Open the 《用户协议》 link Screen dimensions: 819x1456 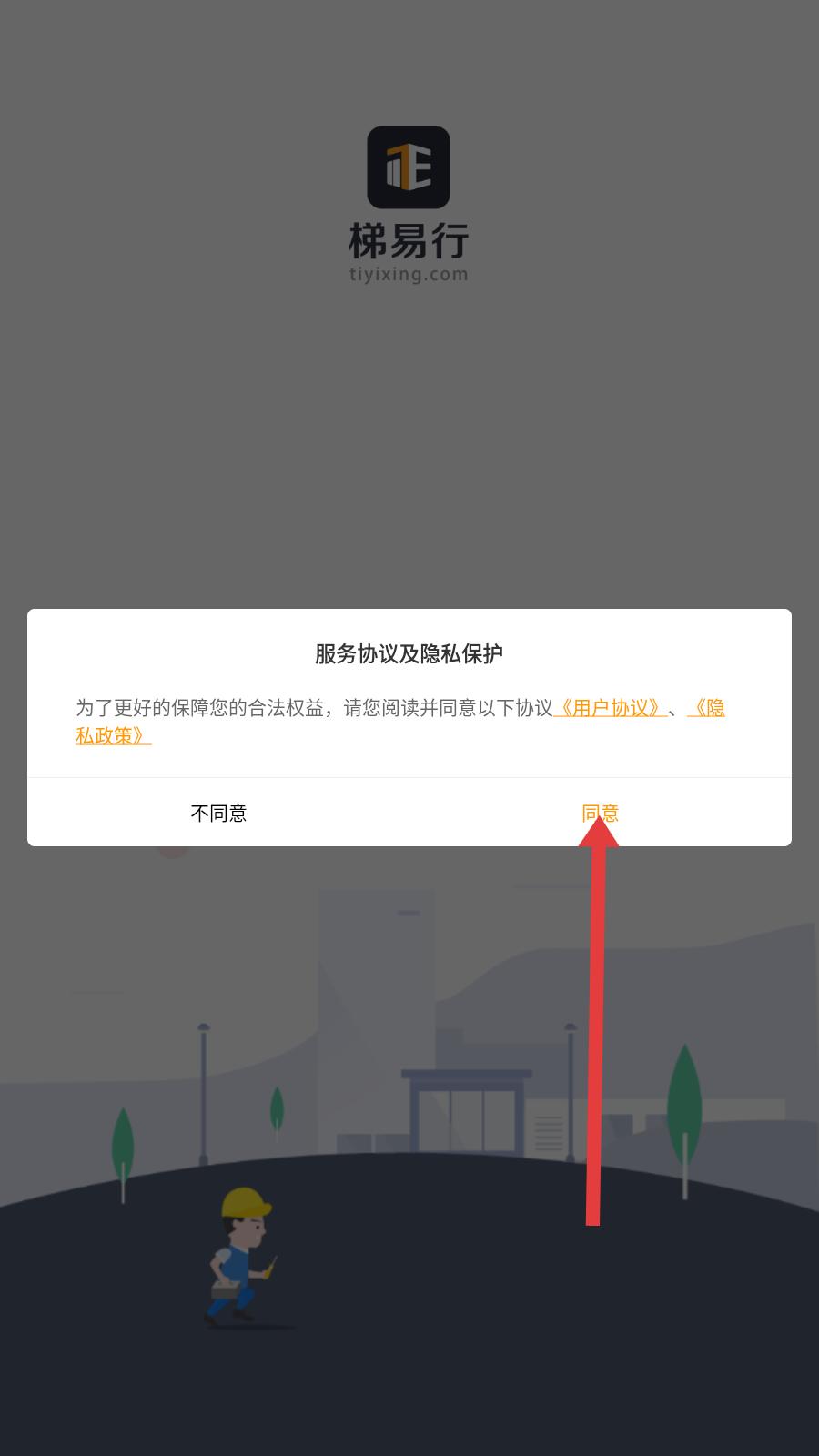click(609, 708)
